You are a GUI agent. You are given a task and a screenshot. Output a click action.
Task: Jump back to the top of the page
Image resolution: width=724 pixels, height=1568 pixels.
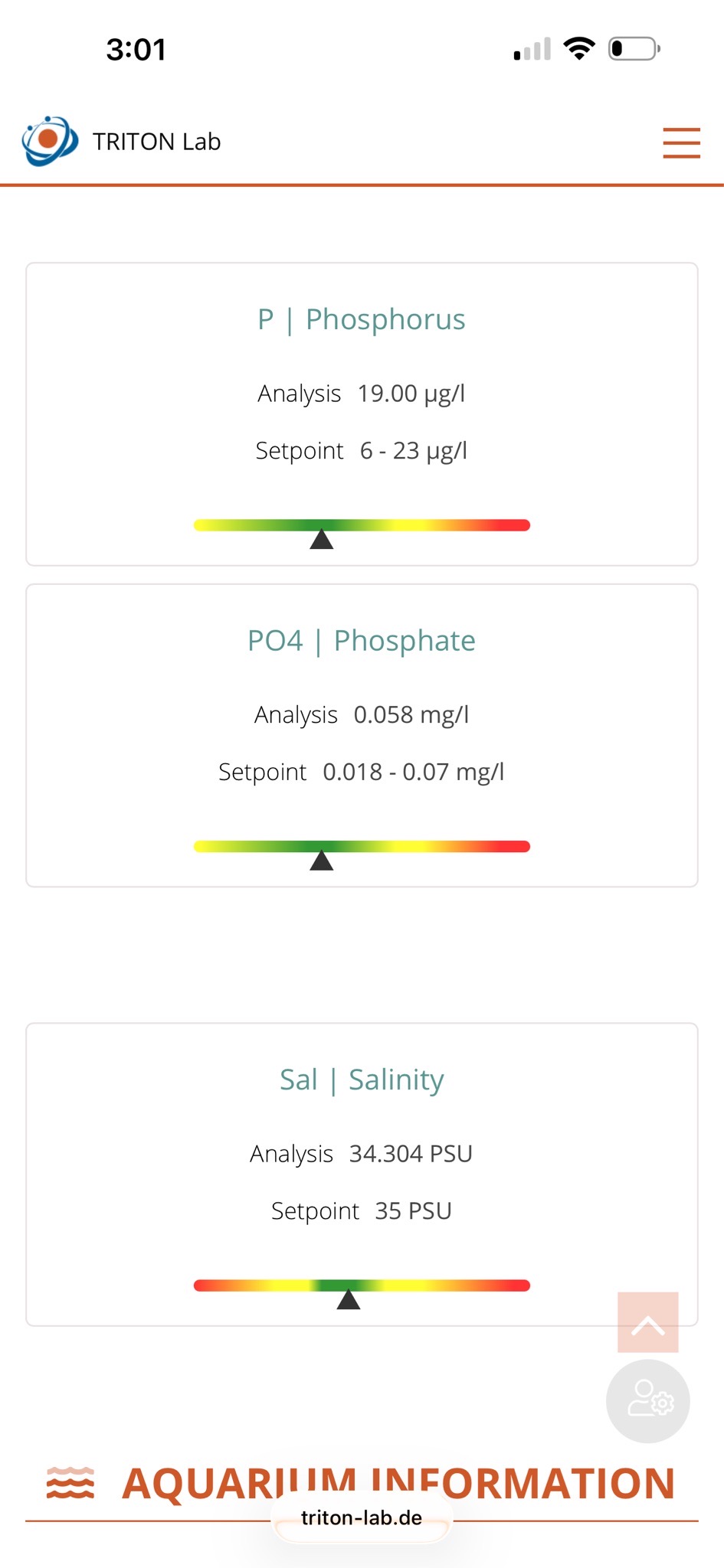pyautogui.click(x=647, y=1322)
